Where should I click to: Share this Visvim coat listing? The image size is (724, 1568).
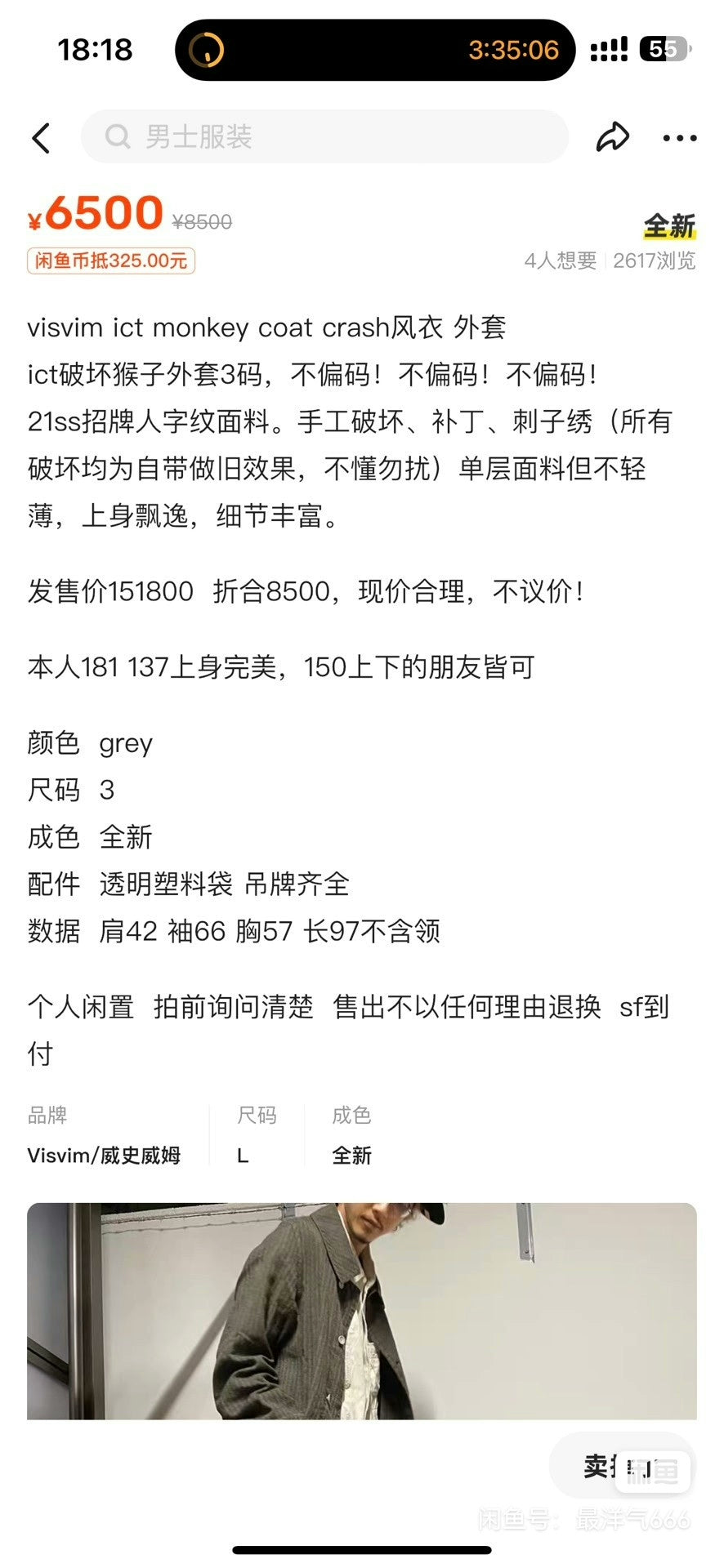pos(612,137)
